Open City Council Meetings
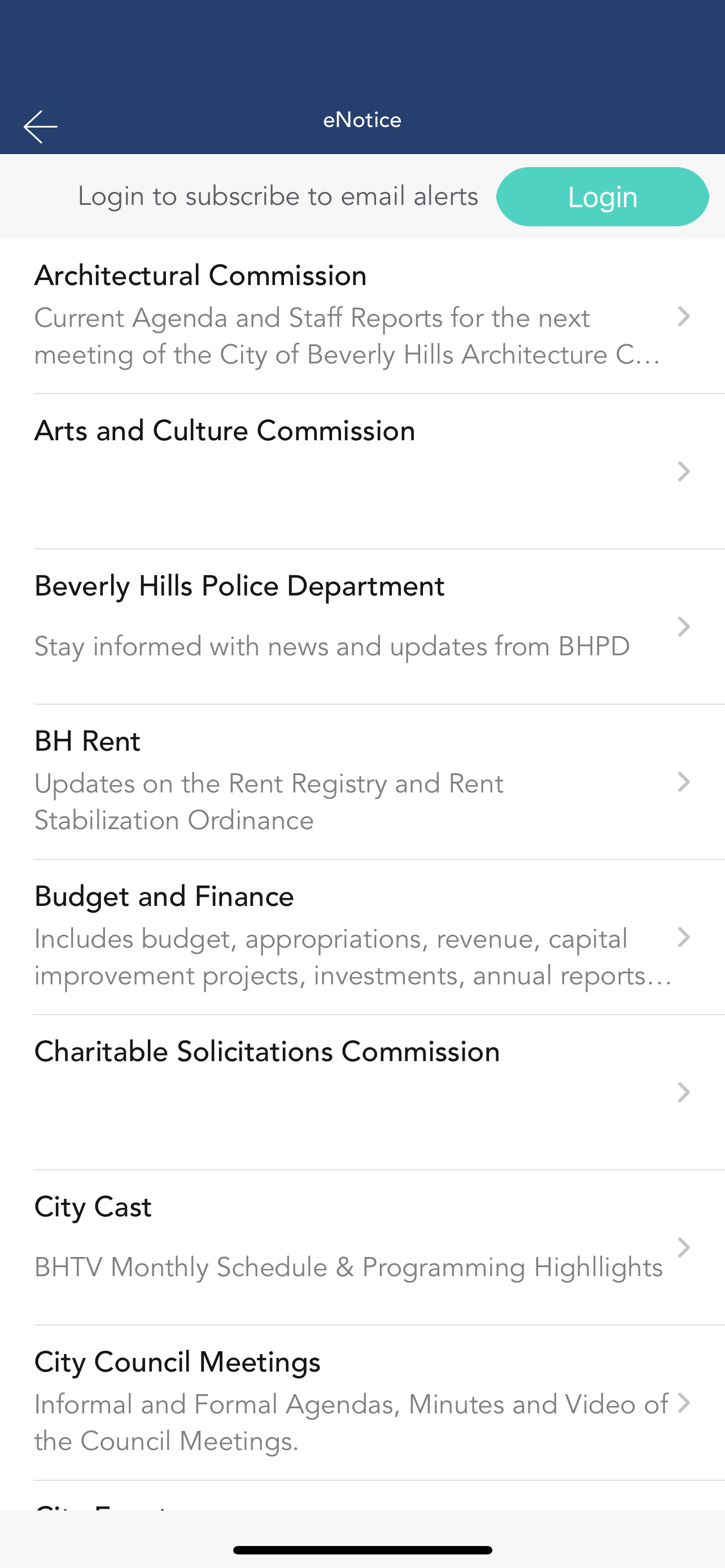The height and width of the screenshot is (1568, 725). [x=363, y=1403]
